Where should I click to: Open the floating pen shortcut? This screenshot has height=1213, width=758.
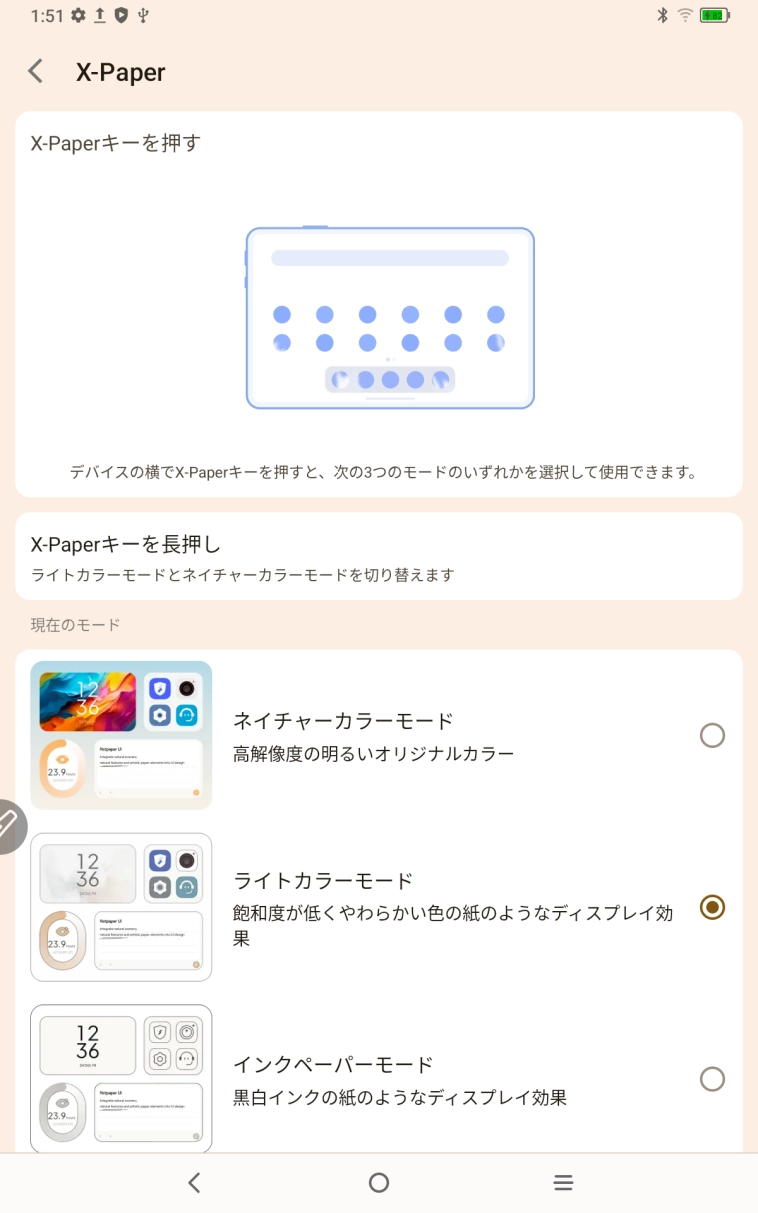pyautogui.click(x=9, y=826)
